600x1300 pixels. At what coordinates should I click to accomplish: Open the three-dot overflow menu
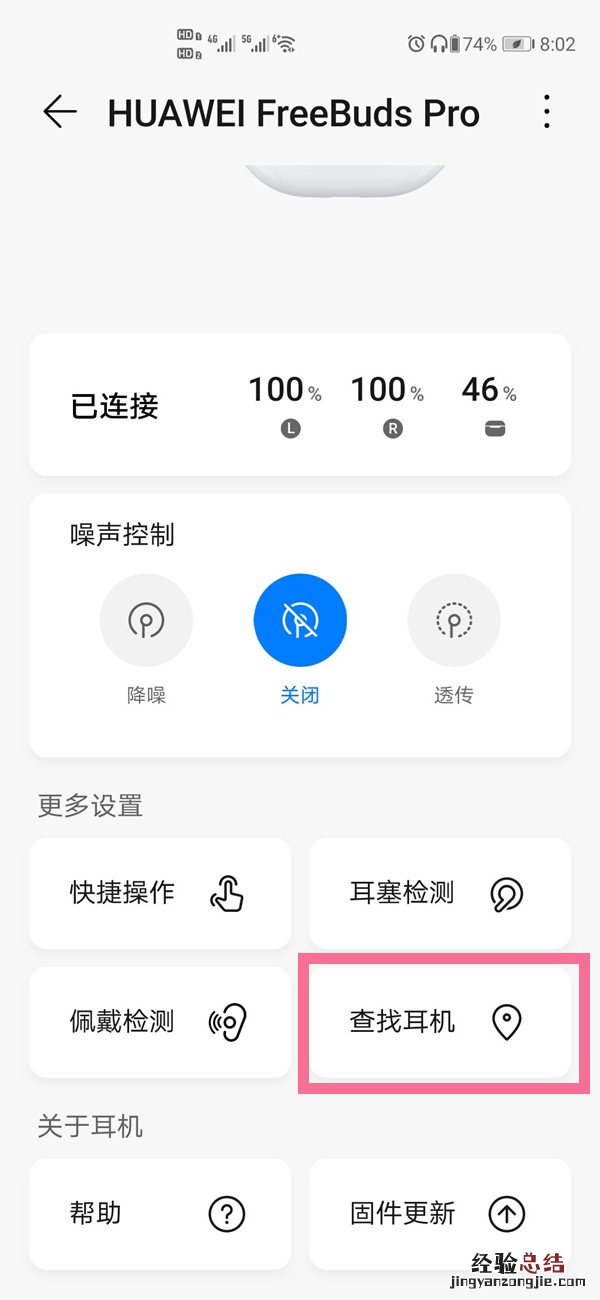coord(546,112)
